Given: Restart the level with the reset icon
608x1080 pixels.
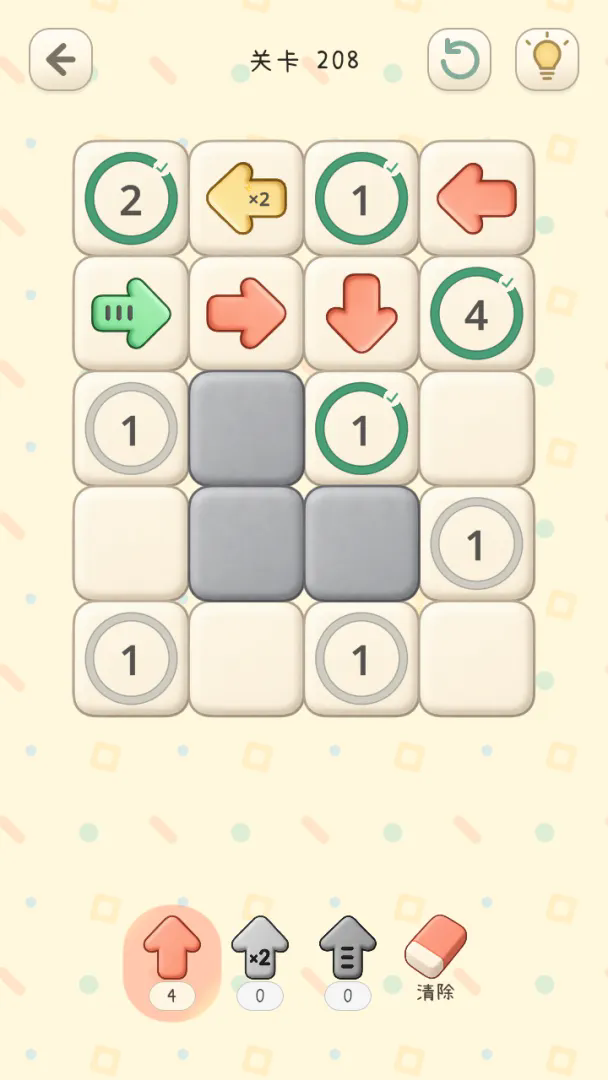Looking at the screenshot, I should click(459, 60).
